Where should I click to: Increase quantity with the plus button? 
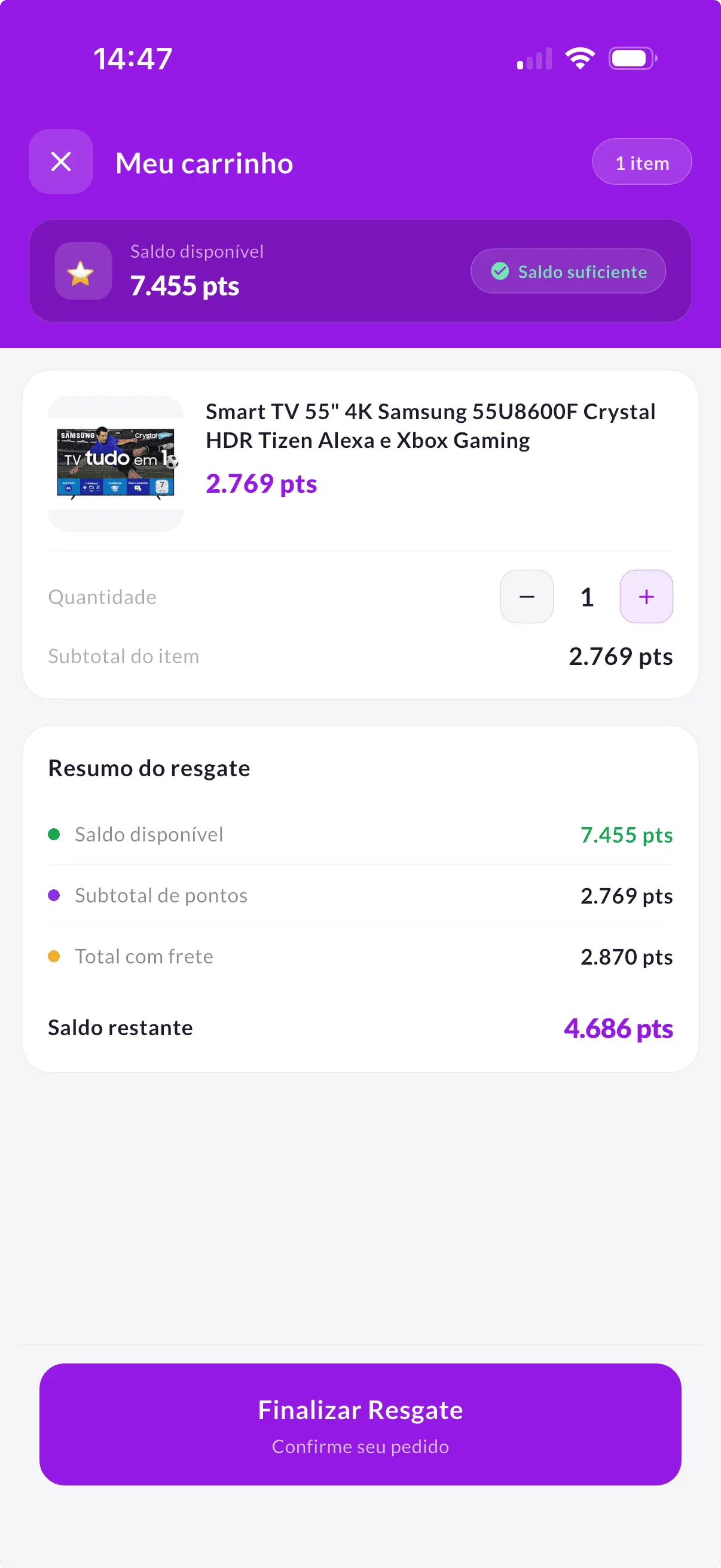(x=646, y=597)
